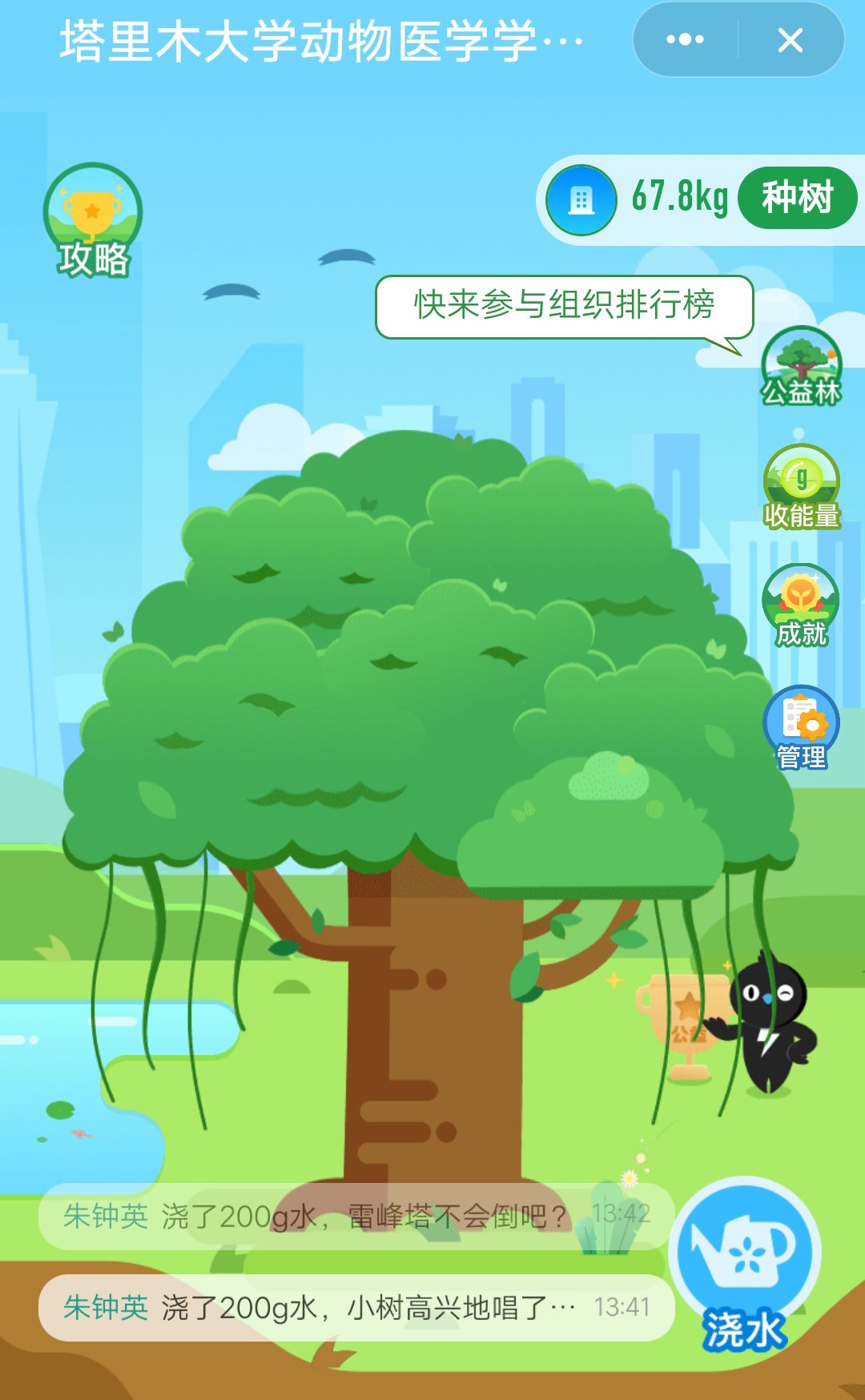
Task: Open the mini program overflow menu
Action: 685,39
